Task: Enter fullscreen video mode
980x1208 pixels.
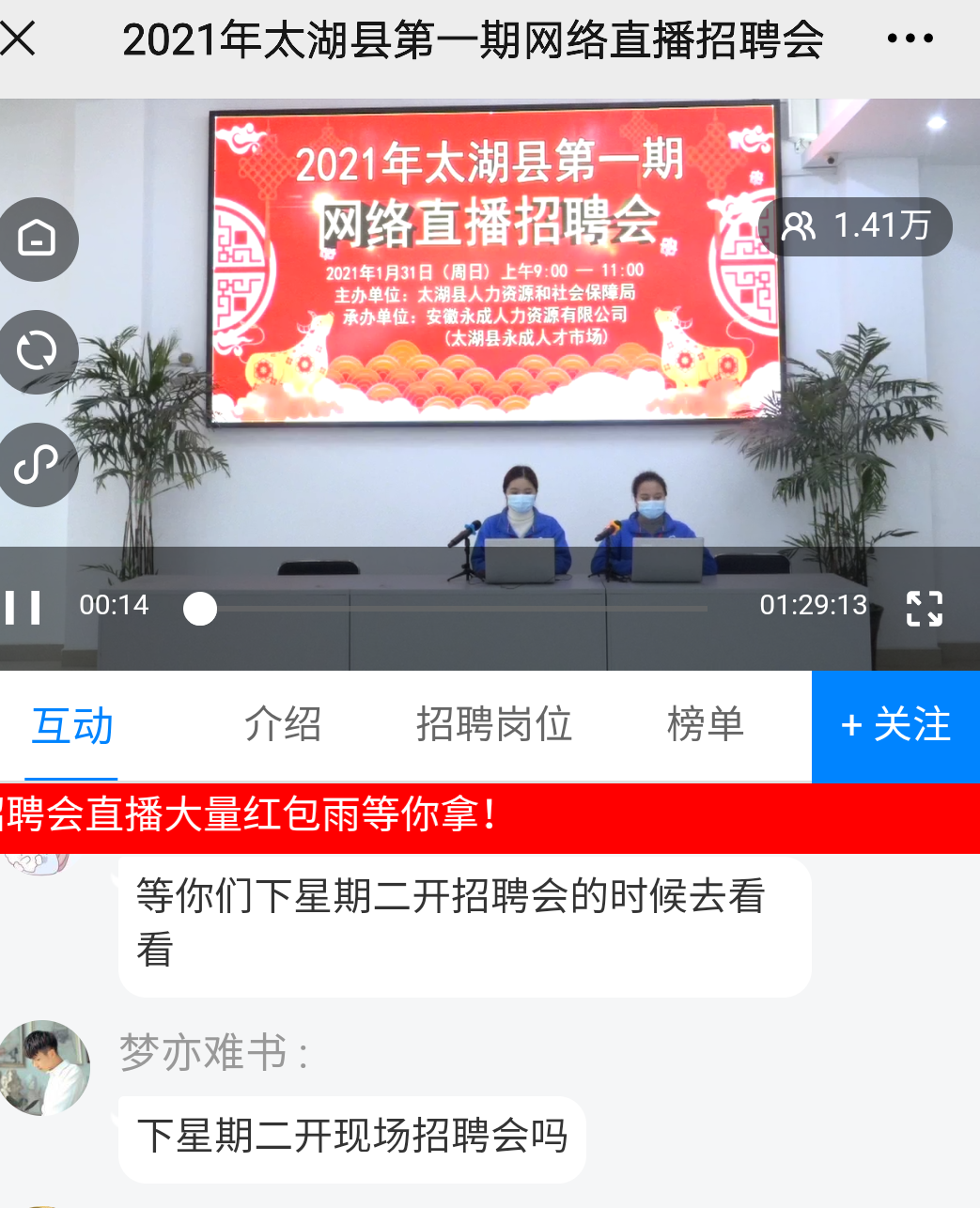Action: (924, 608)
